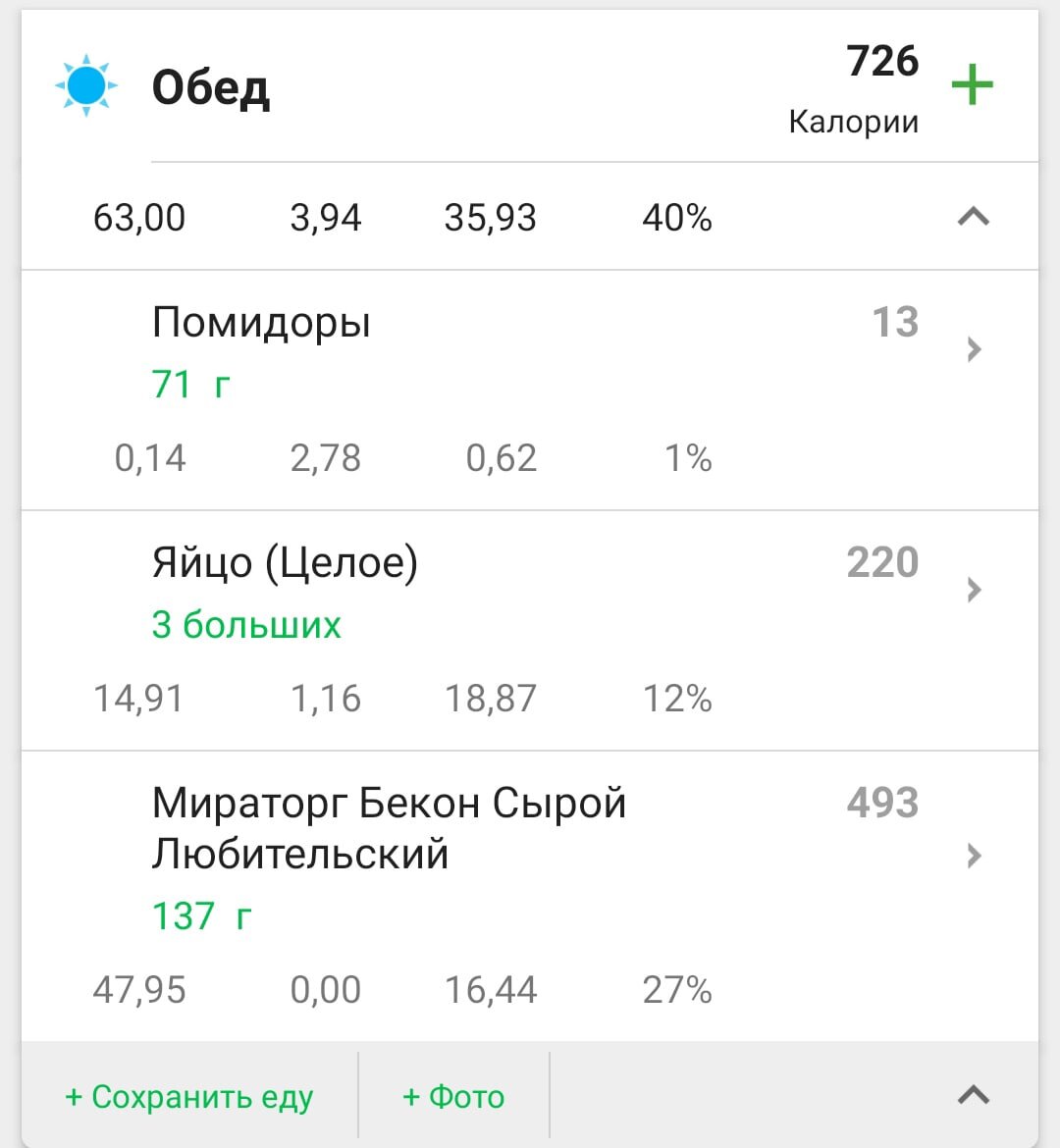Tap the green plus to add food
This screenshot has width=1060, height=1148.
[x=973, y=84]
